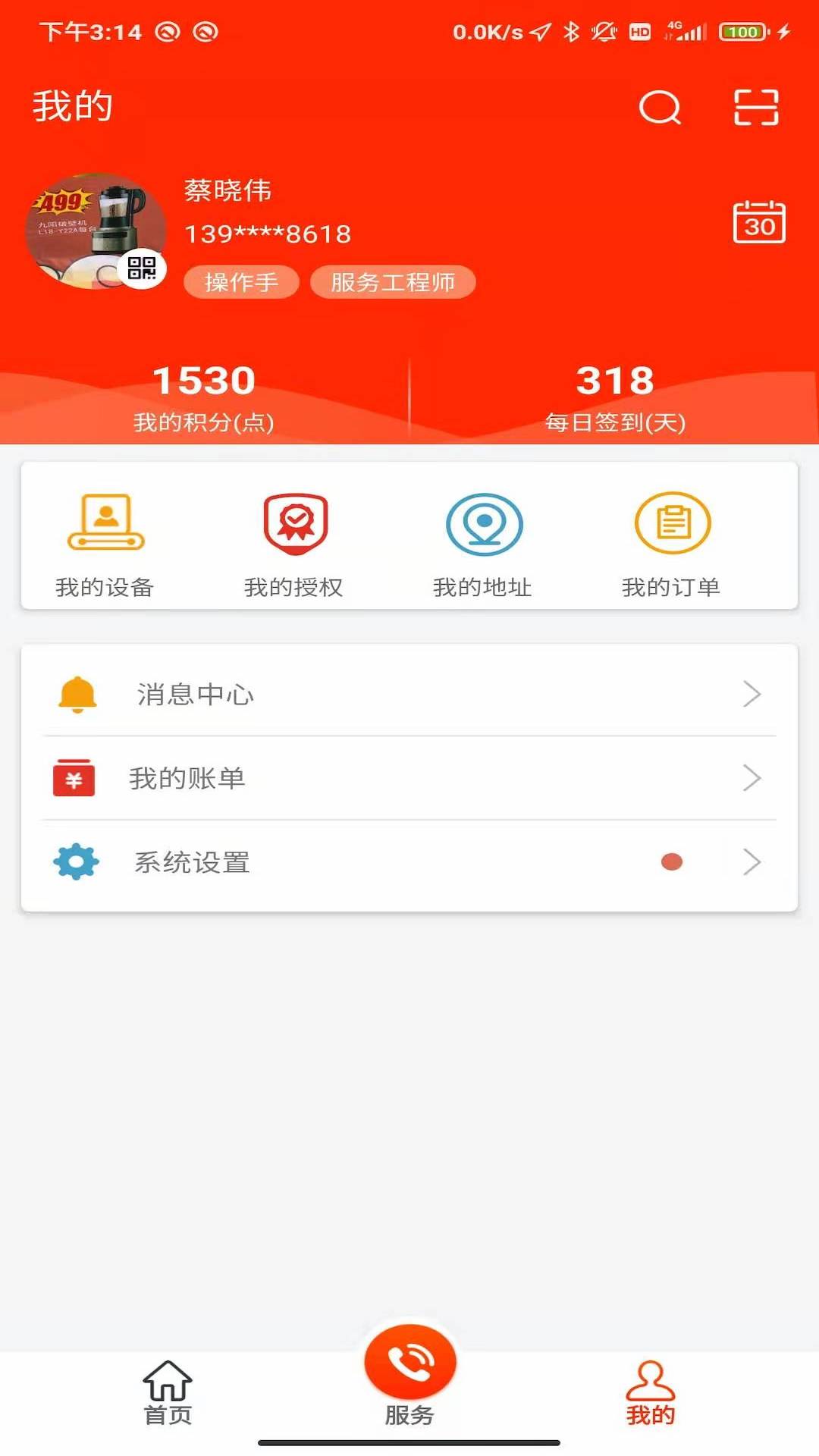Select the 操作手 role tag

tap(241, 281)
